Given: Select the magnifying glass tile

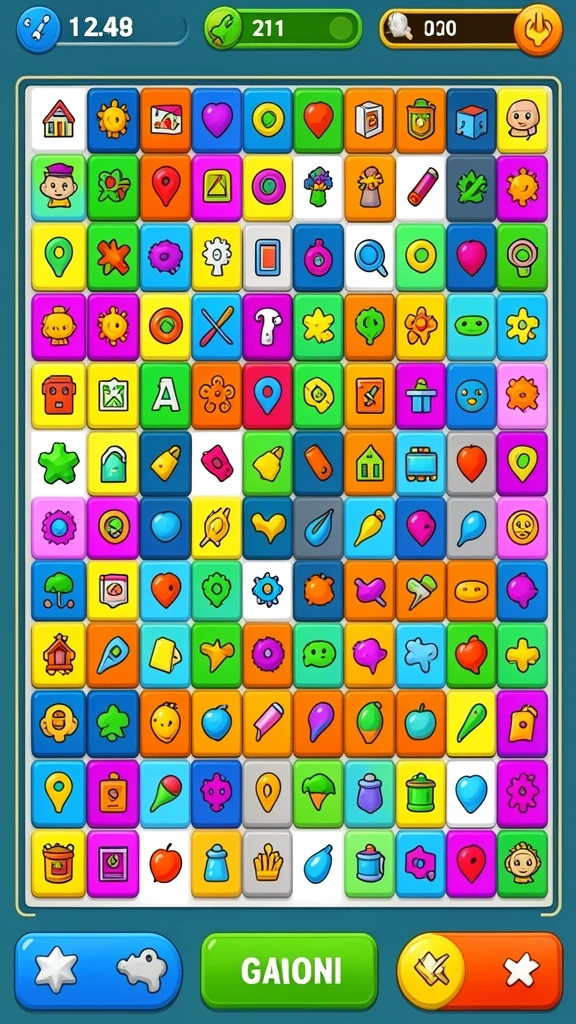Looking at the screenshot, I should pyautogui.click(x=370, y=257).
